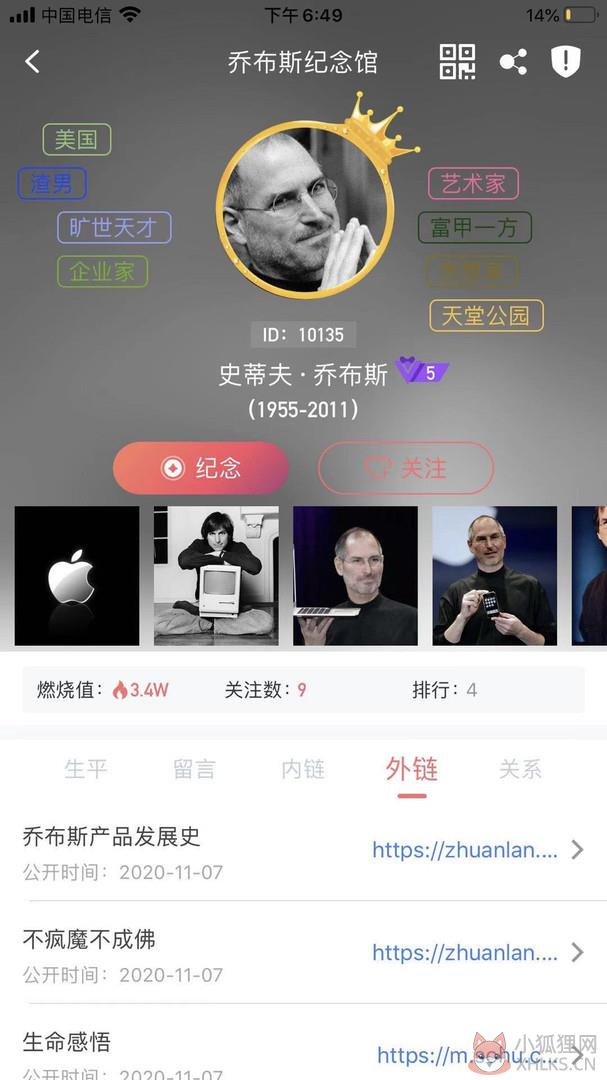
Task: Switch to the 内链 tab
Action: [302, 769]
